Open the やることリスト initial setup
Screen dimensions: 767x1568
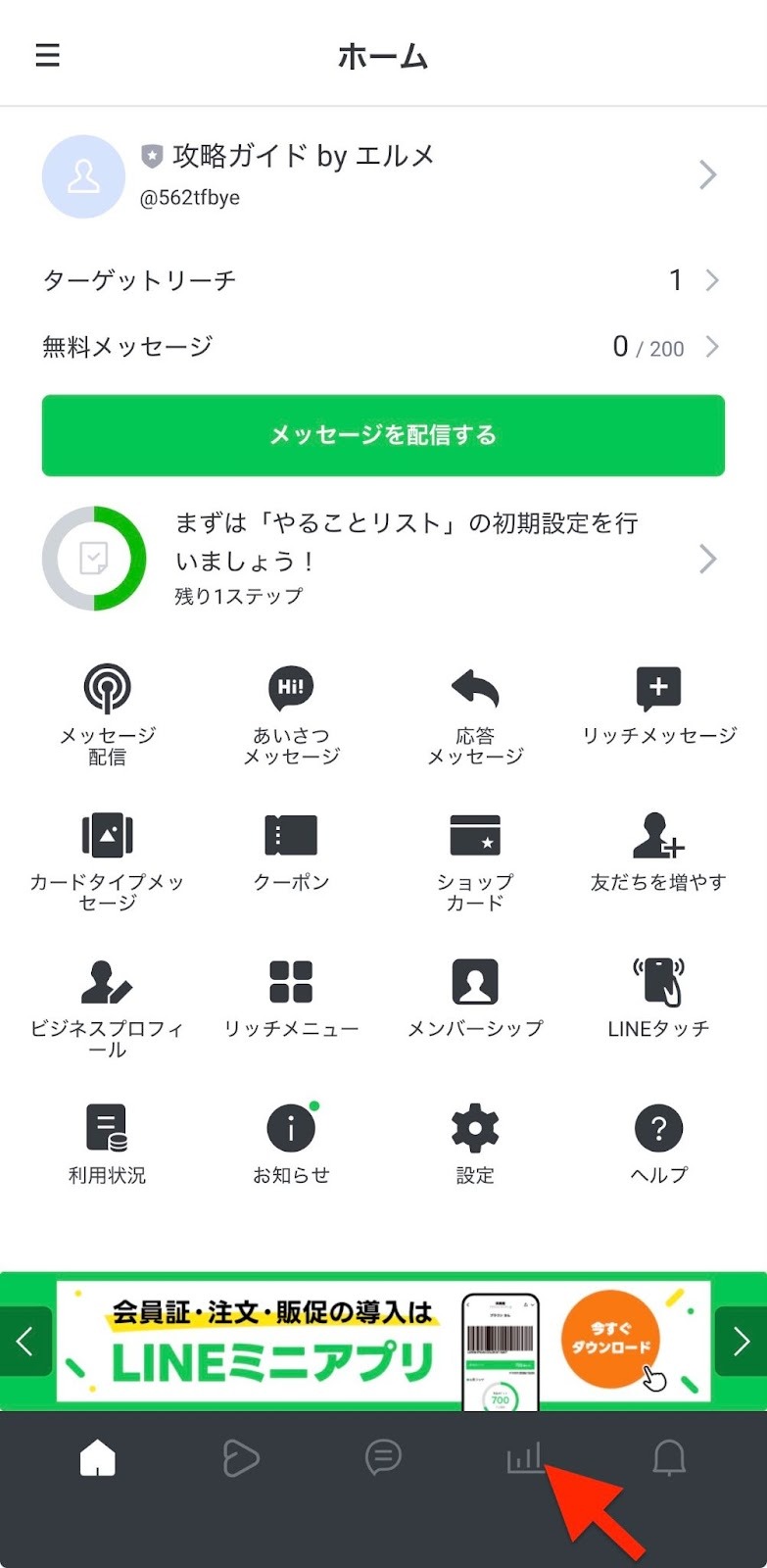[382, 559]
